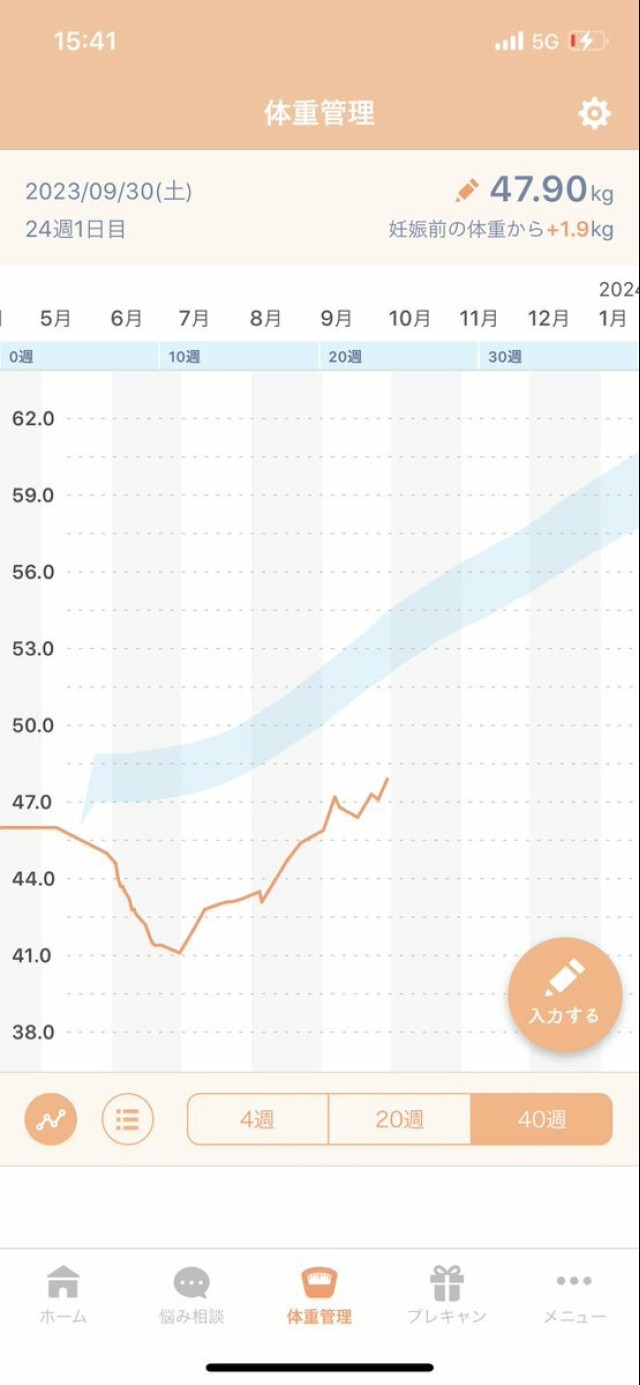Switch to the プレキャン tab
The width and height of the screenshot is (640, 1385).
[447, 1295]
